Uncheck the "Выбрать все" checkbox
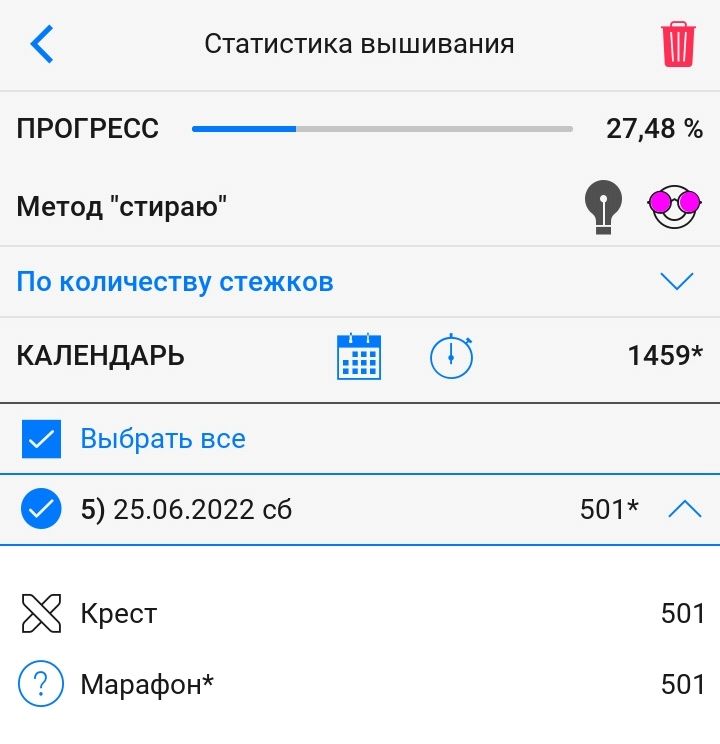The width and height of the screenshot is (720, 744). pyautogui.click(x=41, y=439)
